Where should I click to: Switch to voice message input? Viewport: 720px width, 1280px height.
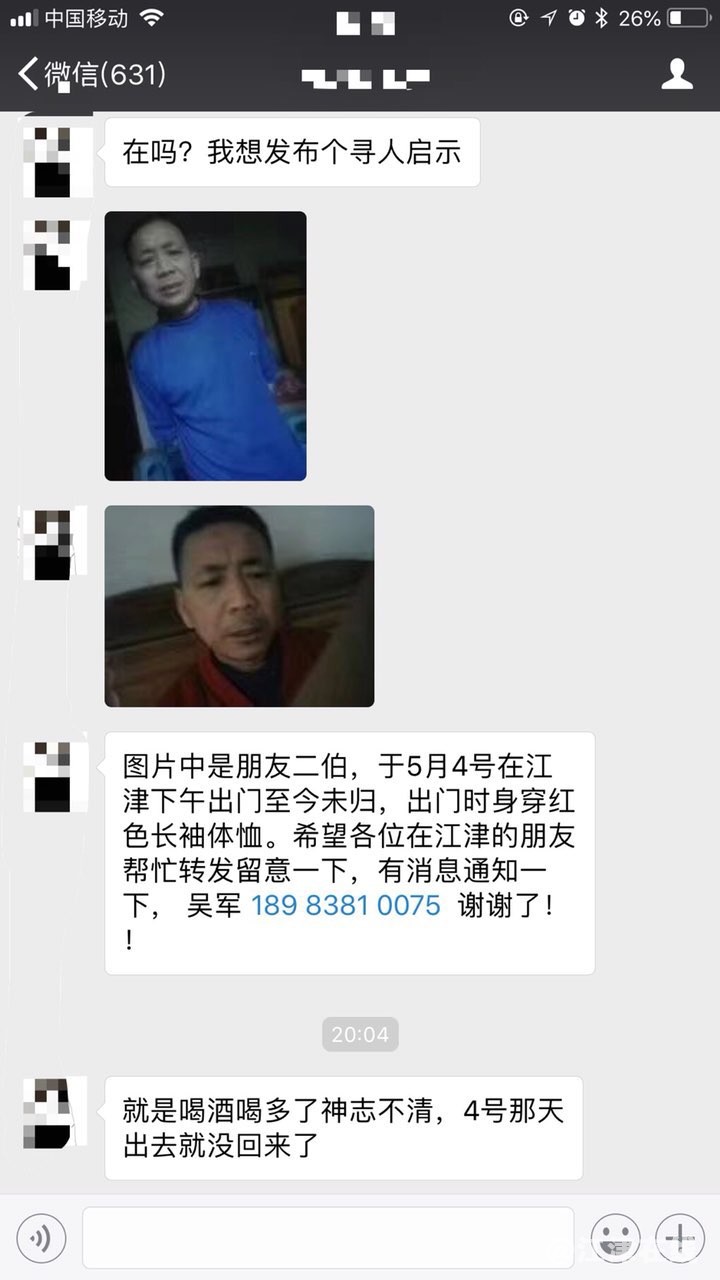point(41,1238)
